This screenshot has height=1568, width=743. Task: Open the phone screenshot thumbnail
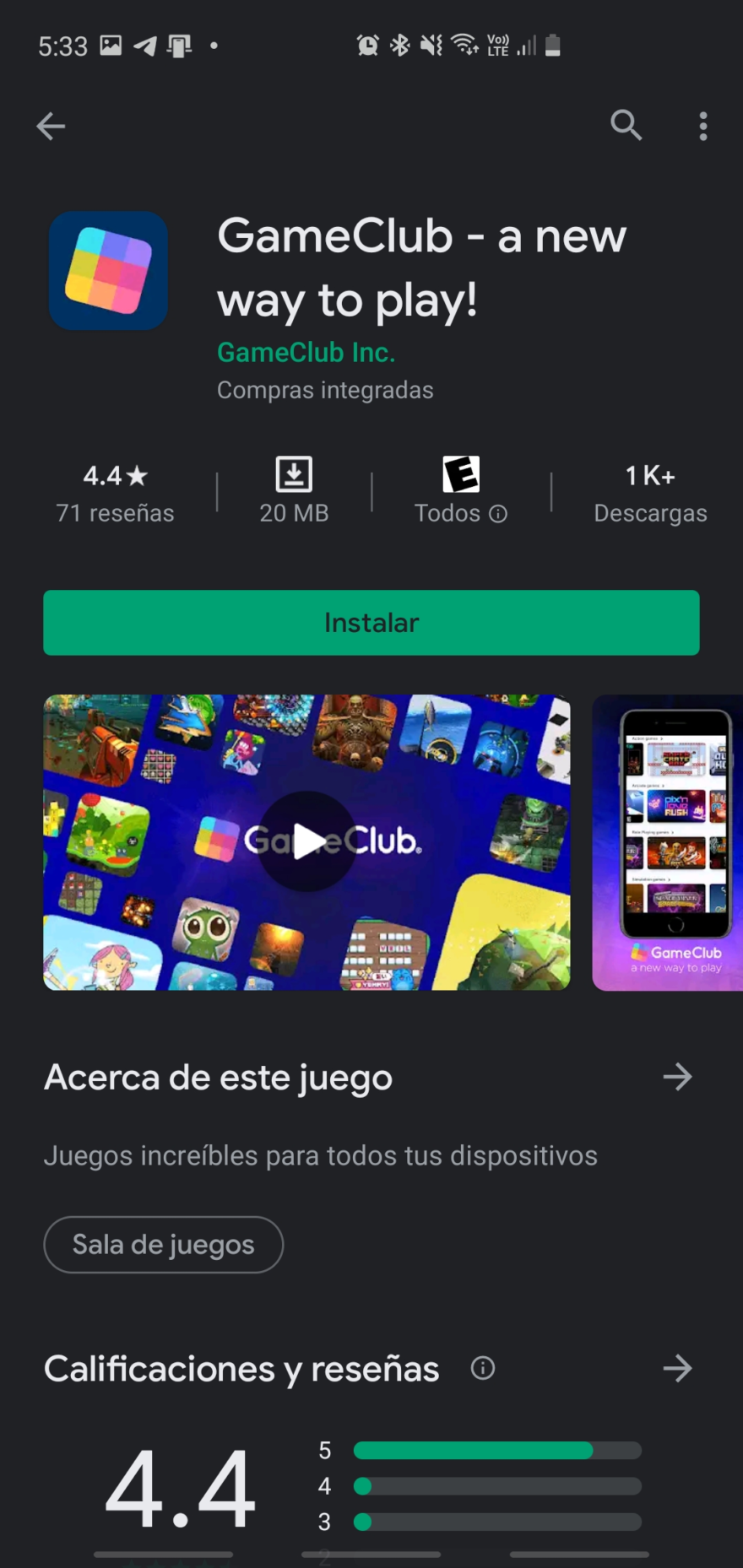tap(667, 841)
